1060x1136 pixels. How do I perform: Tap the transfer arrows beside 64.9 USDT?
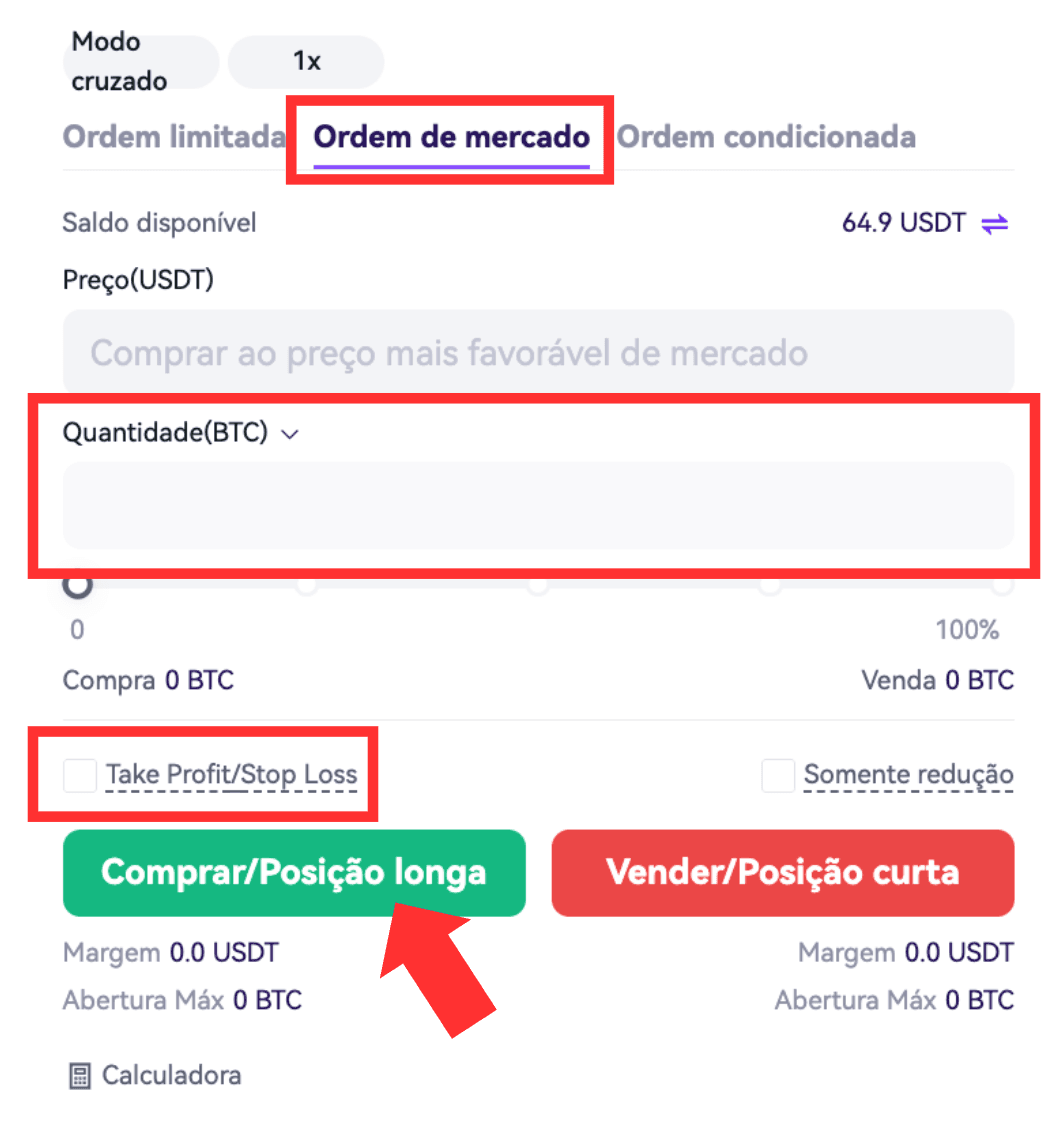pyautogui.click(x=994, y=223)
